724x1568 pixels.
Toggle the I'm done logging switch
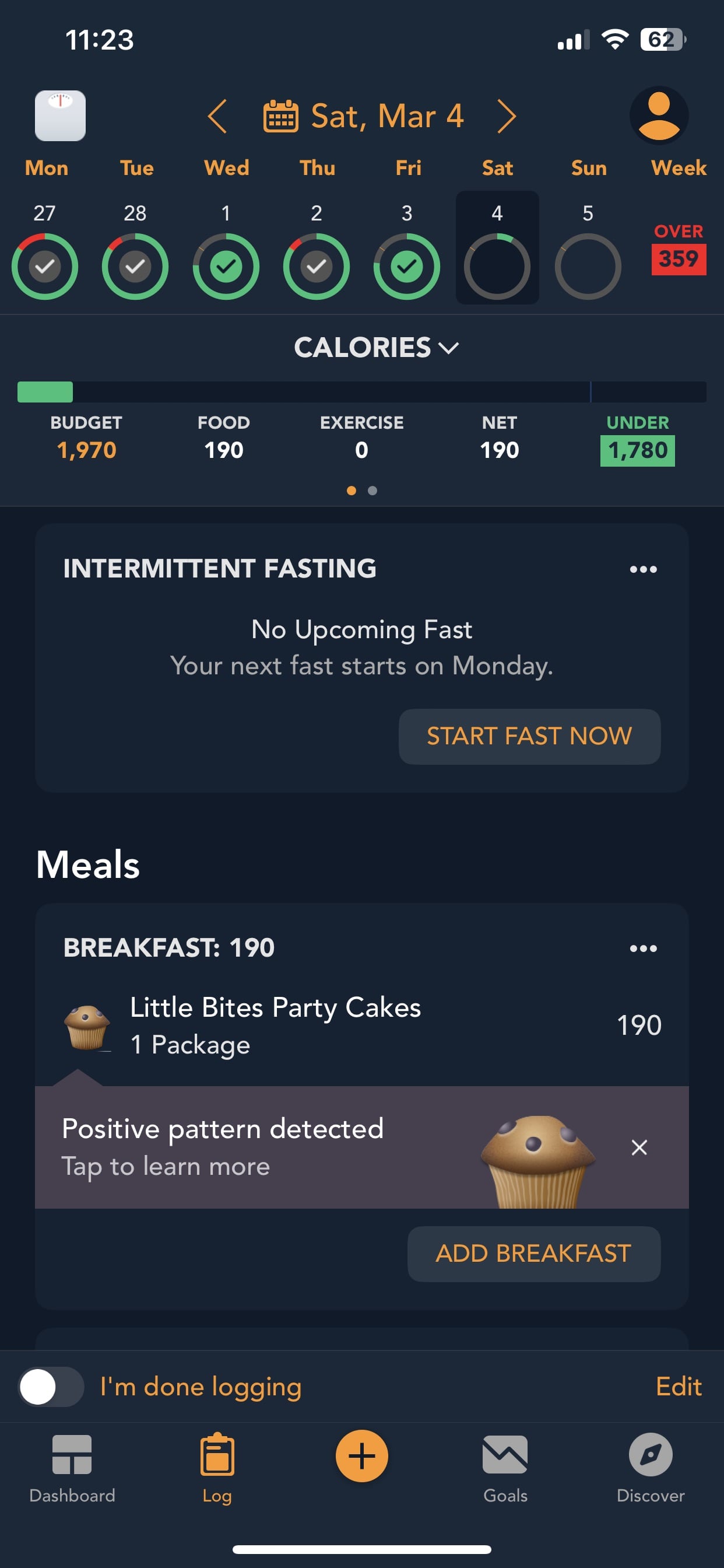tap(51, 1387)
